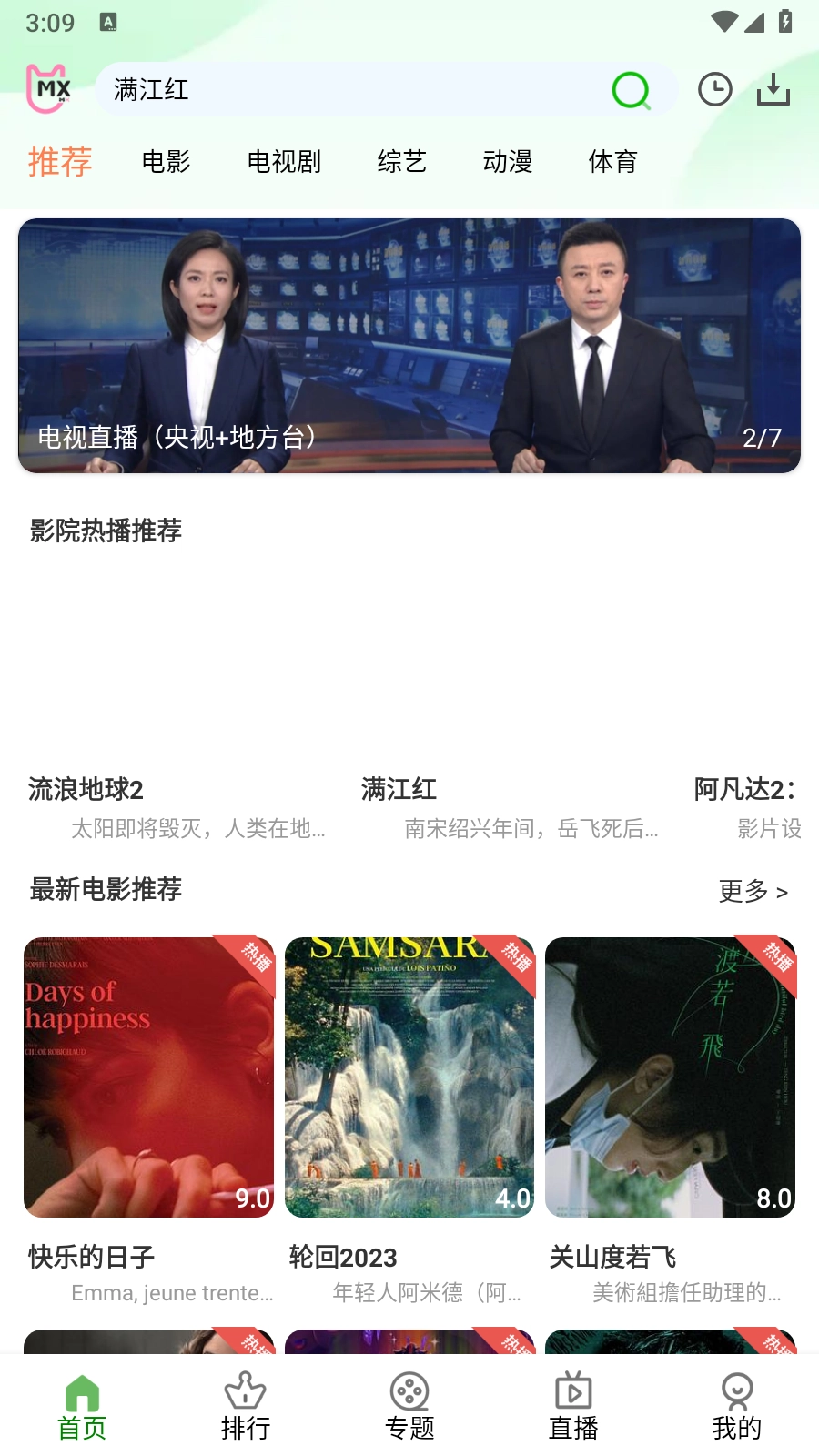Open the 轮回2023 movie poster

click(409, 1077)
